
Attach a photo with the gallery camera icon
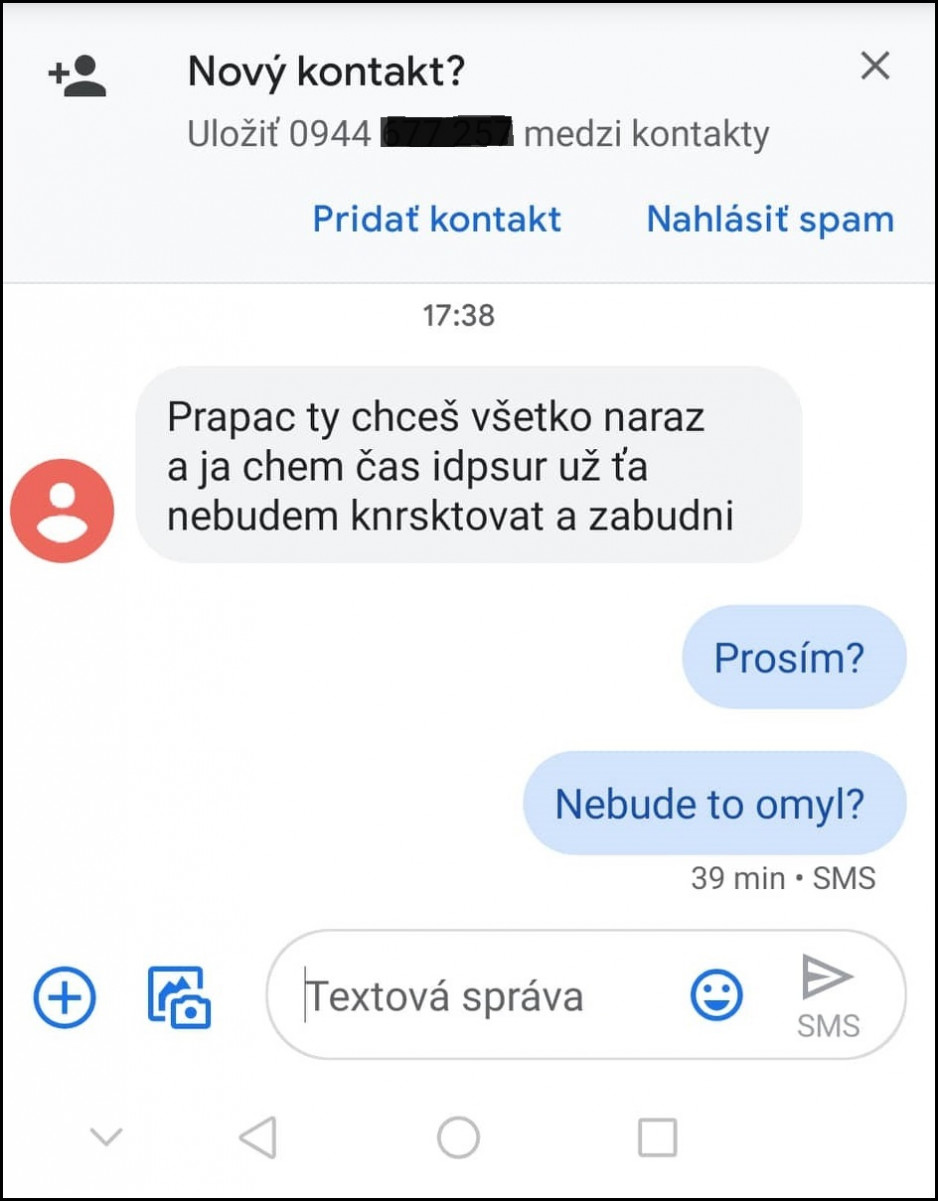(x=180, y=996)
